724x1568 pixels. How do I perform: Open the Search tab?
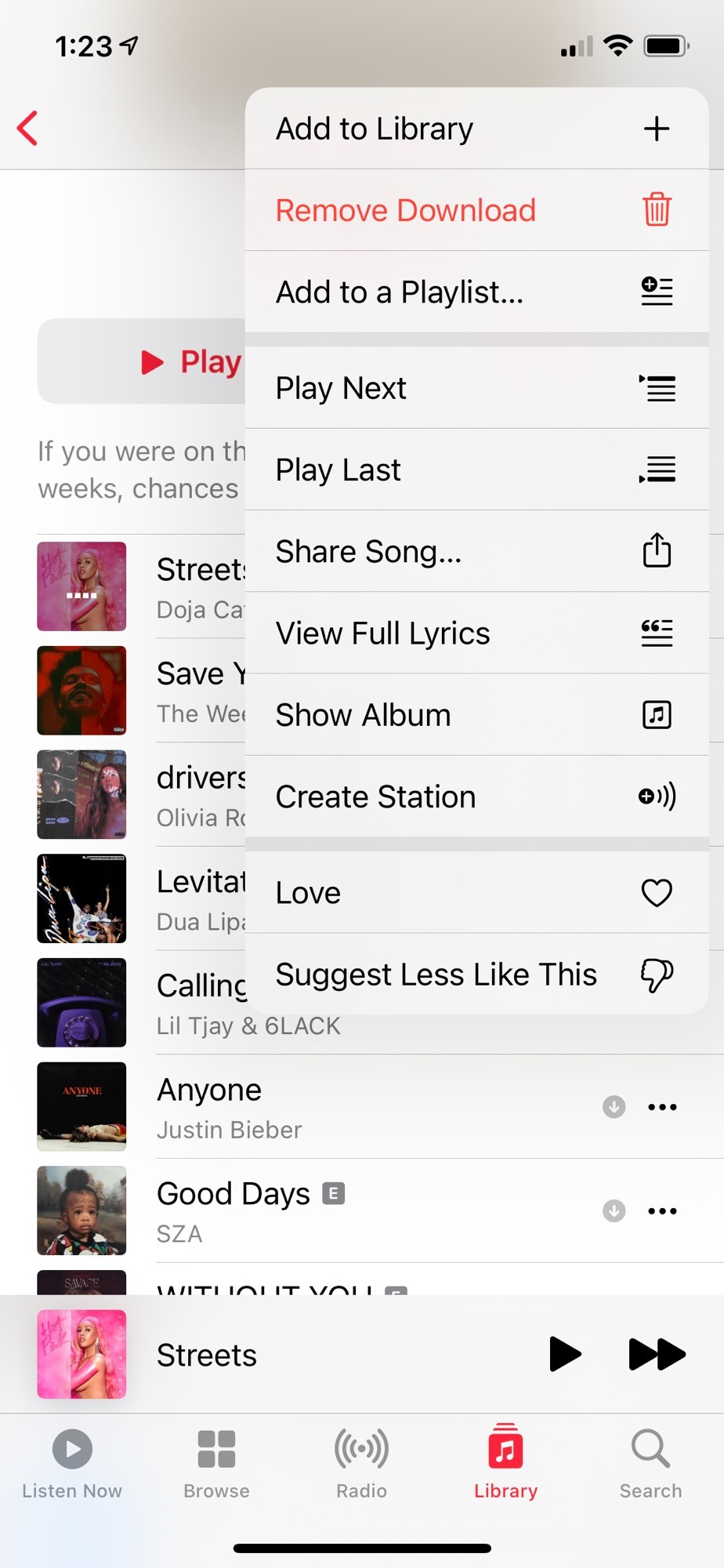point(650,1463)
